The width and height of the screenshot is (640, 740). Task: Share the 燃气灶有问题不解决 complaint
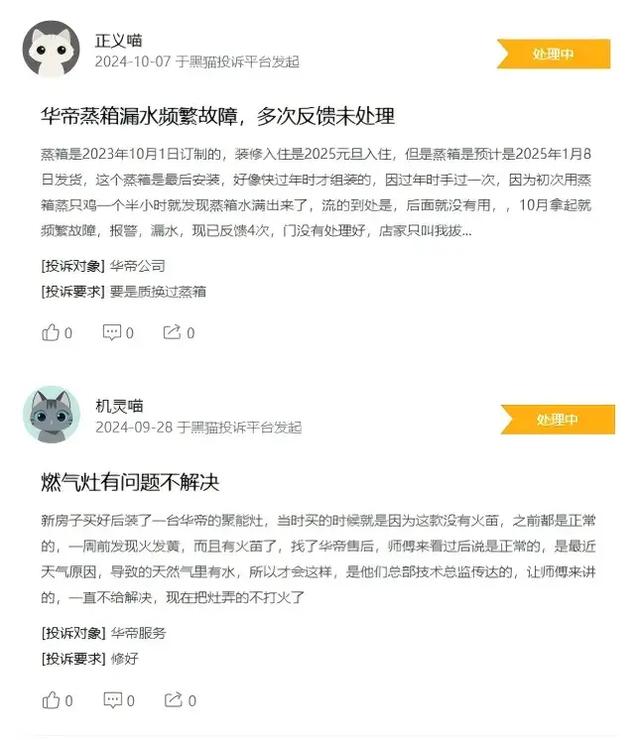(x=172, y=700)
